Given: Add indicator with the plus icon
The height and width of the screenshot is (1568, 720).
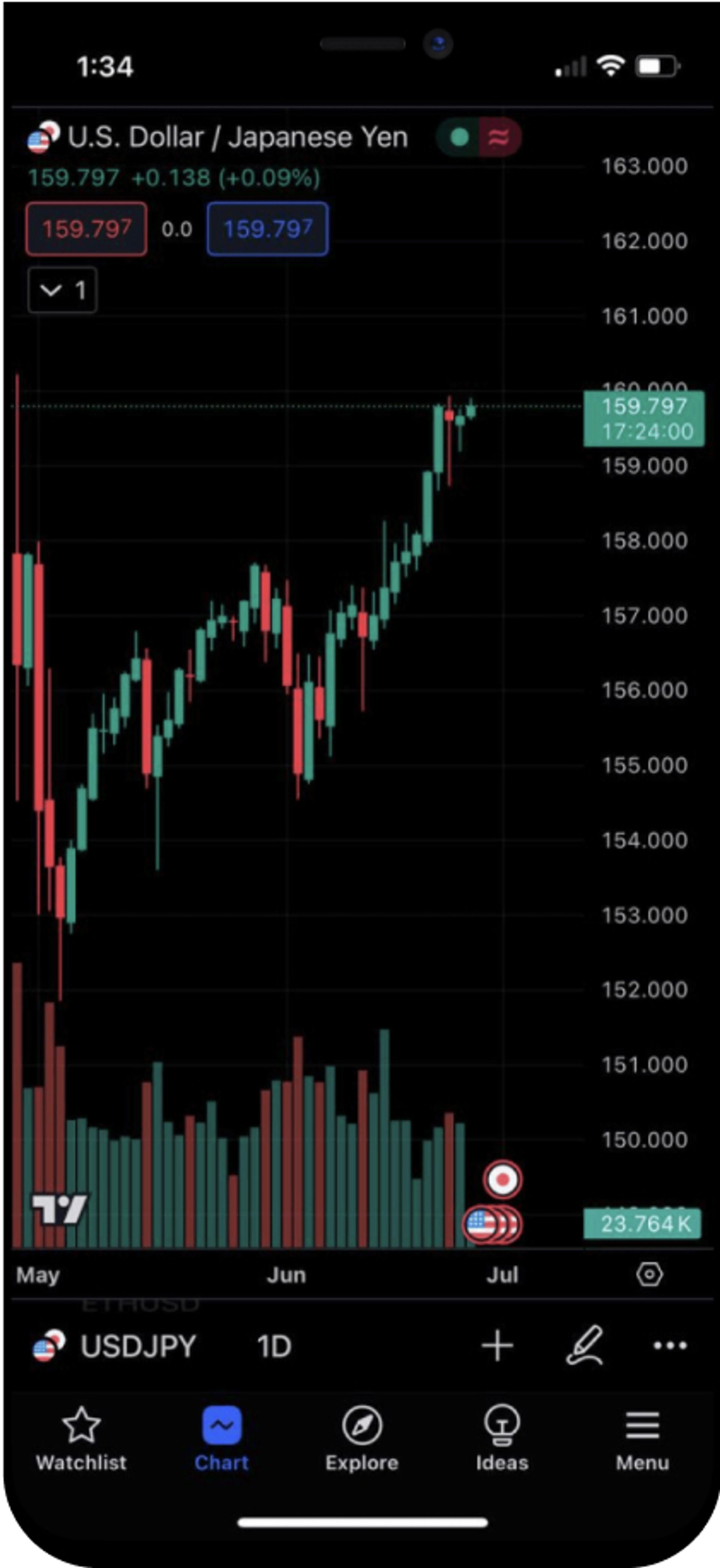Looking at the screenshot, I should click(497, 1346).
